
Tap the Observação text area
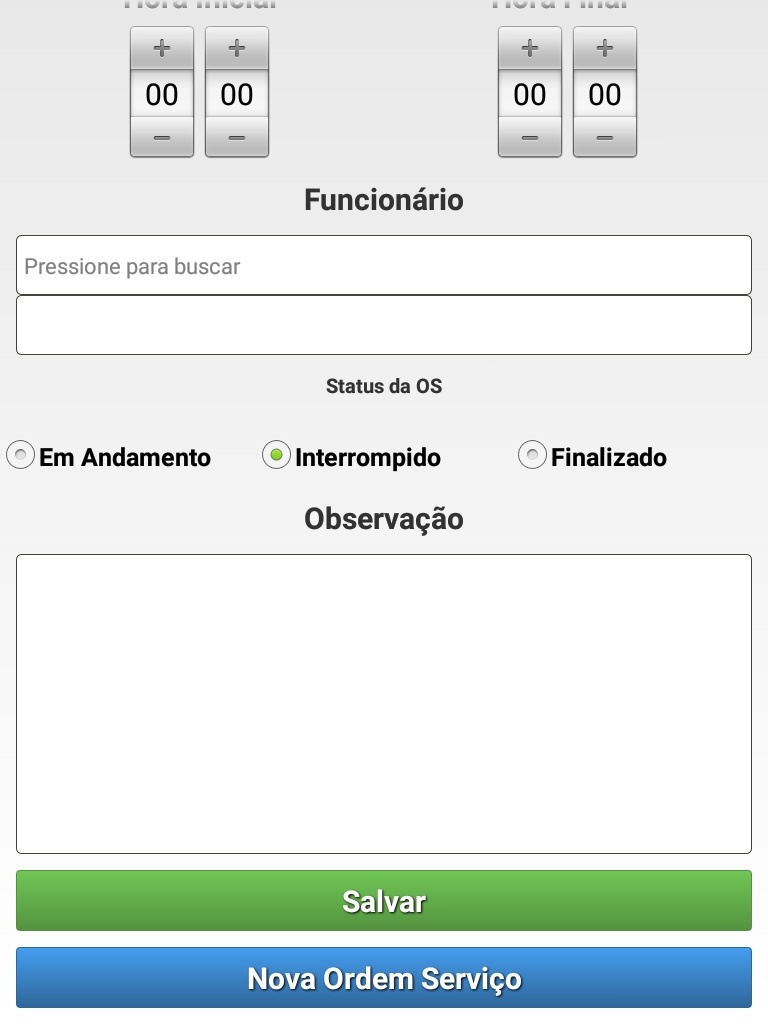(x=384, y=703)
